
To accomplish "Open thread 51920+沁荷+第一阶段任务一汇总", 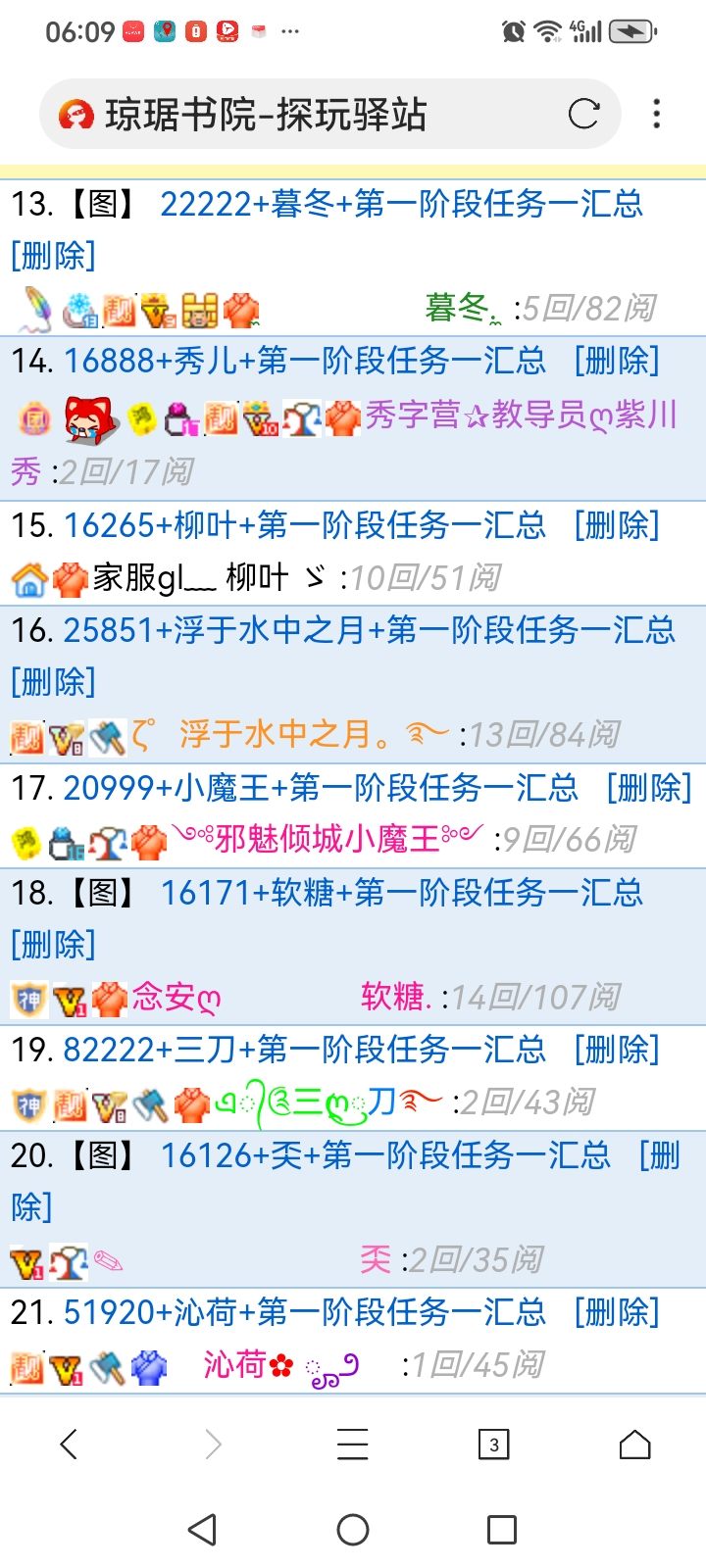I will 305,1312.
